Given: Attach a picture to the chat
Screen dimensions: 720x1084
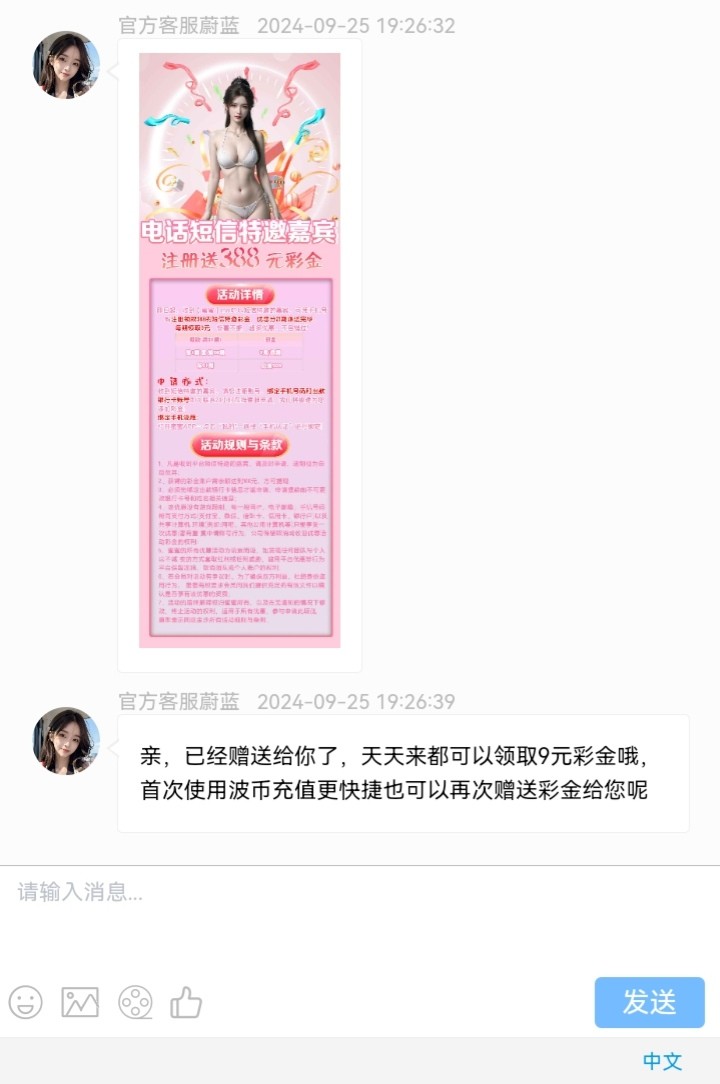Looking at the screenshot, I should 80,1002.
